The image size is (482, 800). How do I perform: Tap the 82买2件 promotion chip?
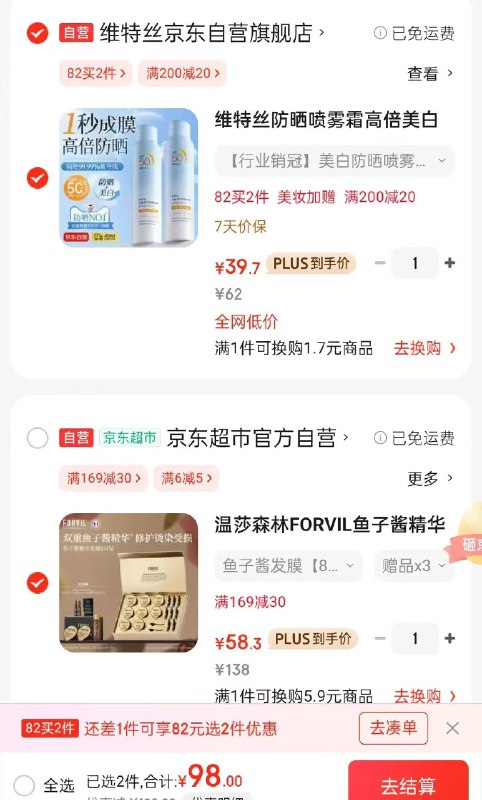coord(96,73)
